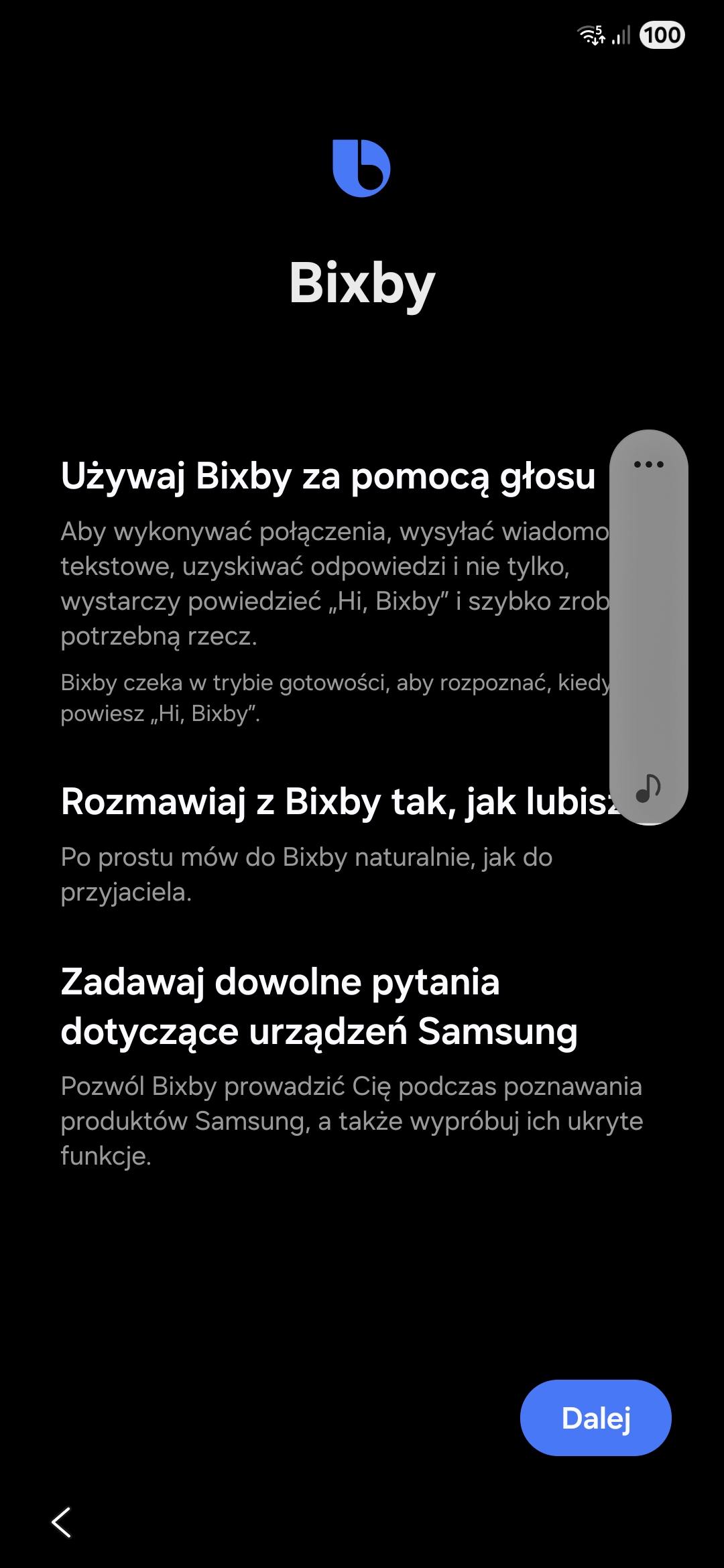Tap the Dalej button
This screenshot has height=1568, width=724.
point(595,1417)
